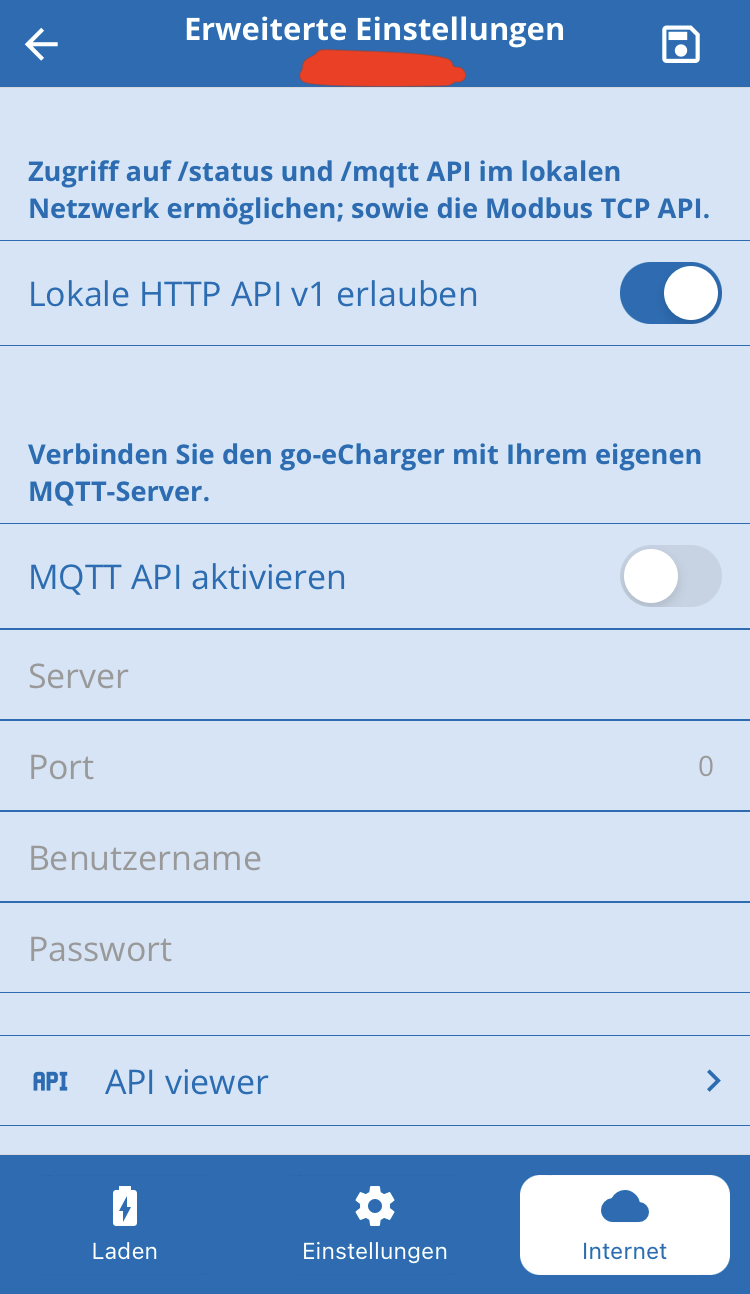This screenshot has height=1294, width=750.
Task: Edit the Port field
Action: pyautogui.click(x=375, y=767)
